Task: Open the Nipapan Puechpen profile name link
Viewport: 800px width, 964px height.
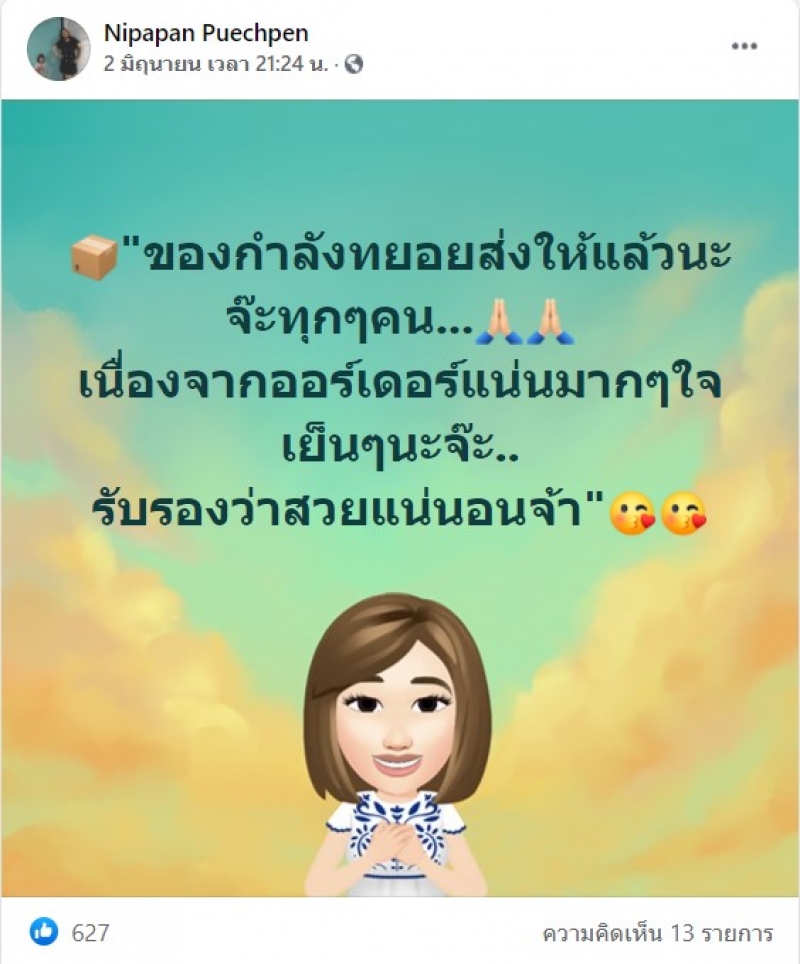Action: coord(206,33)
